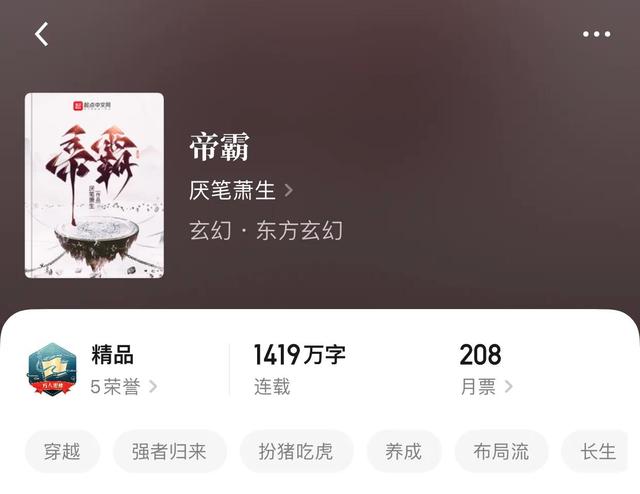Open the 帝霸 book cover

(x=94, y=185)
